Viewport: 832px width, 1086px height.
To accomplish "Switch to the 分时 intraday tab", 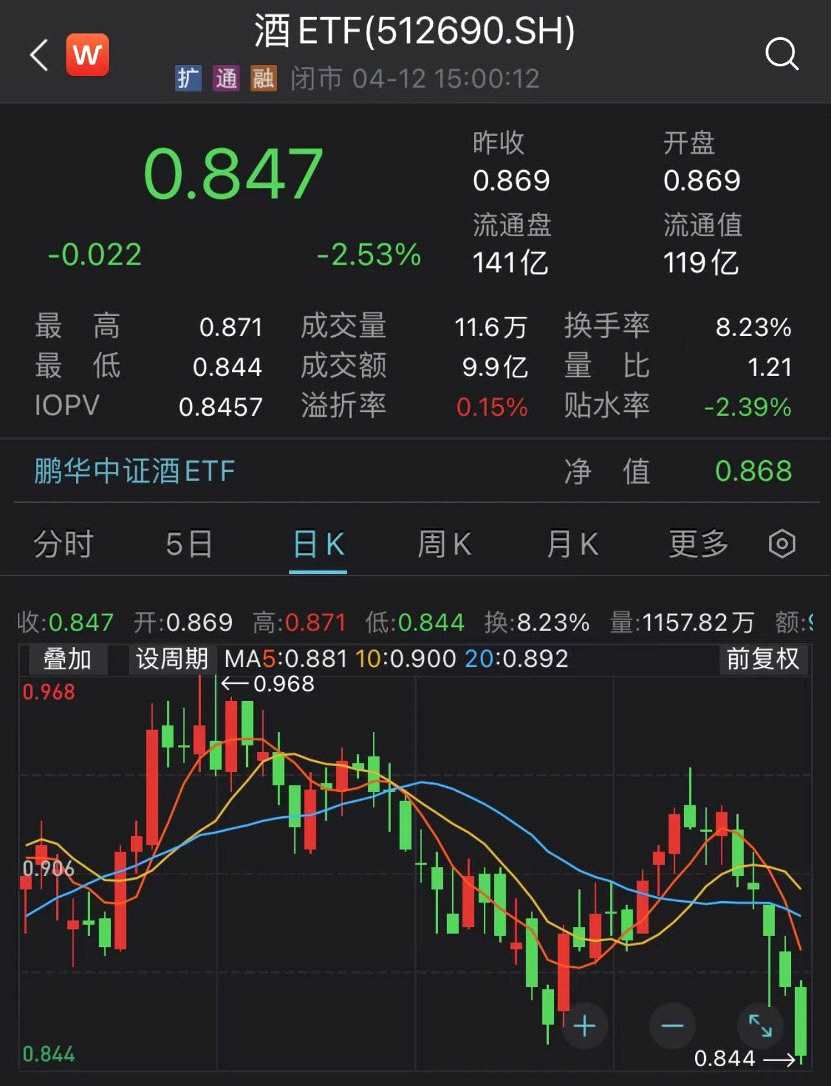I will (65, 543).
